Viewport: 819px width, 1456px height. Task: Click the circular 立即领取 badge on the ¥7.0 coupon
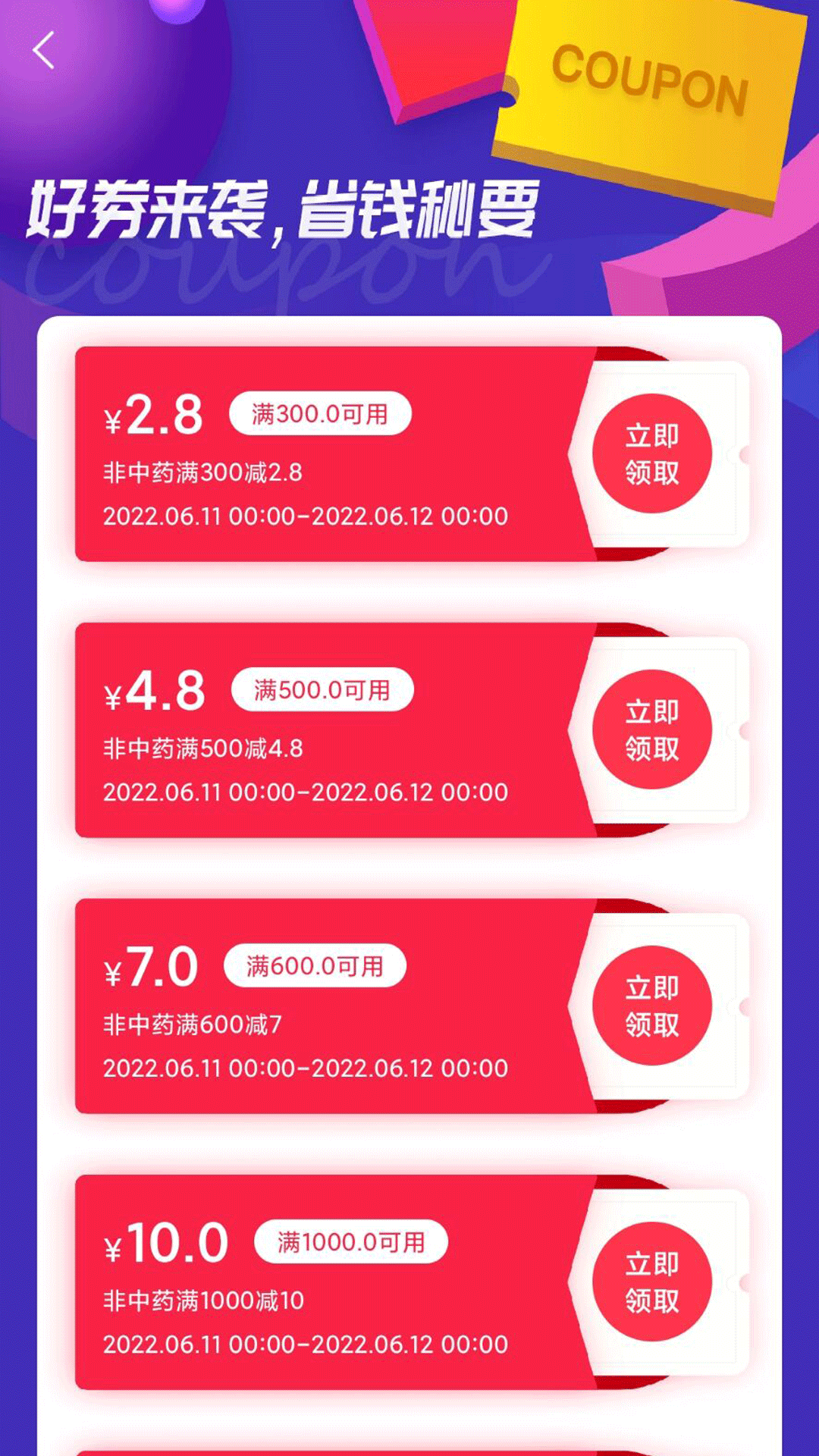pos(654,1005)
